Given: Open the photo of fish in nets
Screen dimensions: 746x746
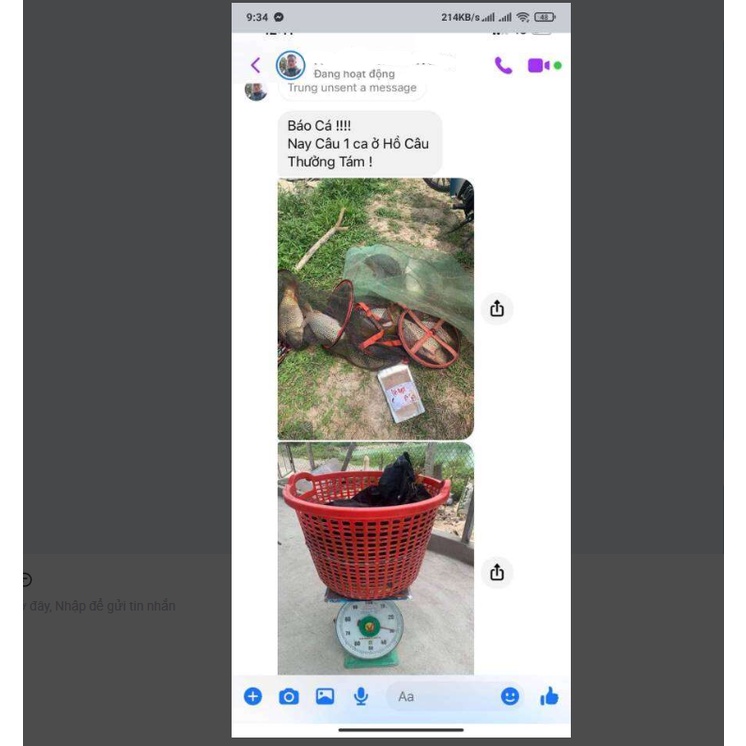Looking at the screenshot, I should [375, 308].
